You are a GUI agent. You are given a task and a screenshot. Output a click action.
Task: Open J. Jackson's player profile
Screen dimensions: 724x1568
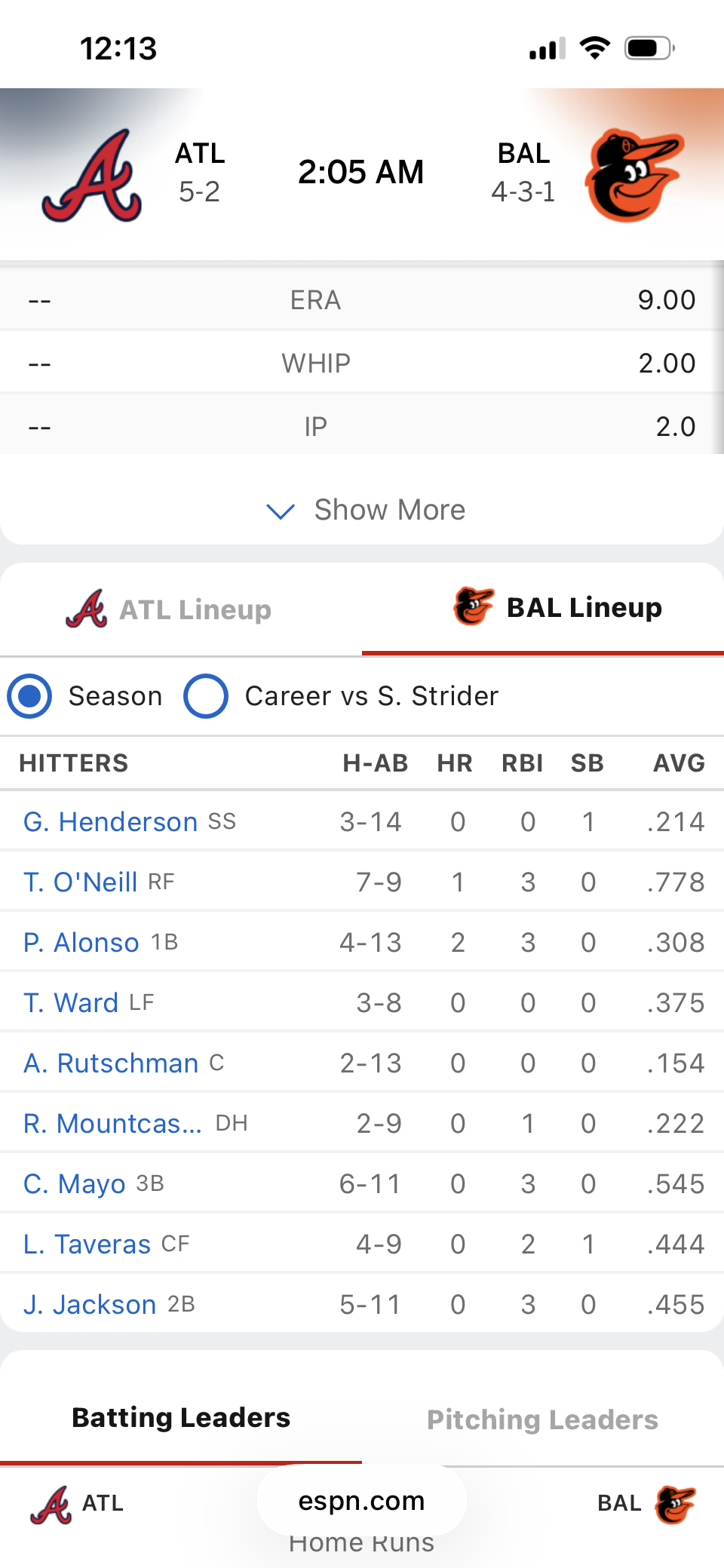(90, 1304)
